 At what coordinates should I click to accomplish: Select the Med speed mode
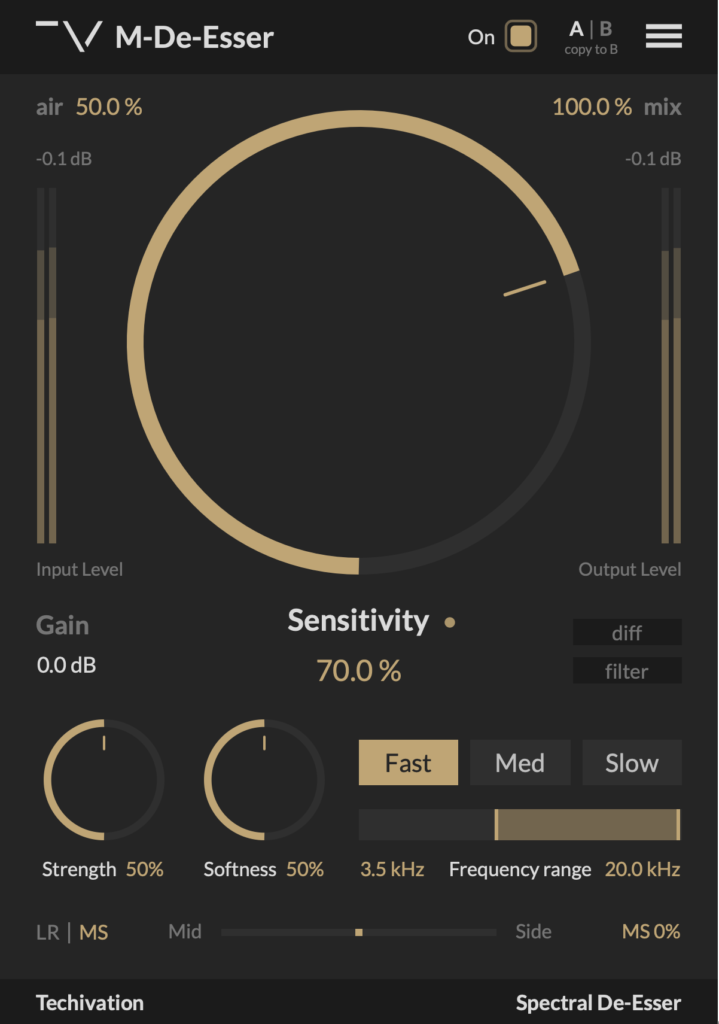pos(520,763)
